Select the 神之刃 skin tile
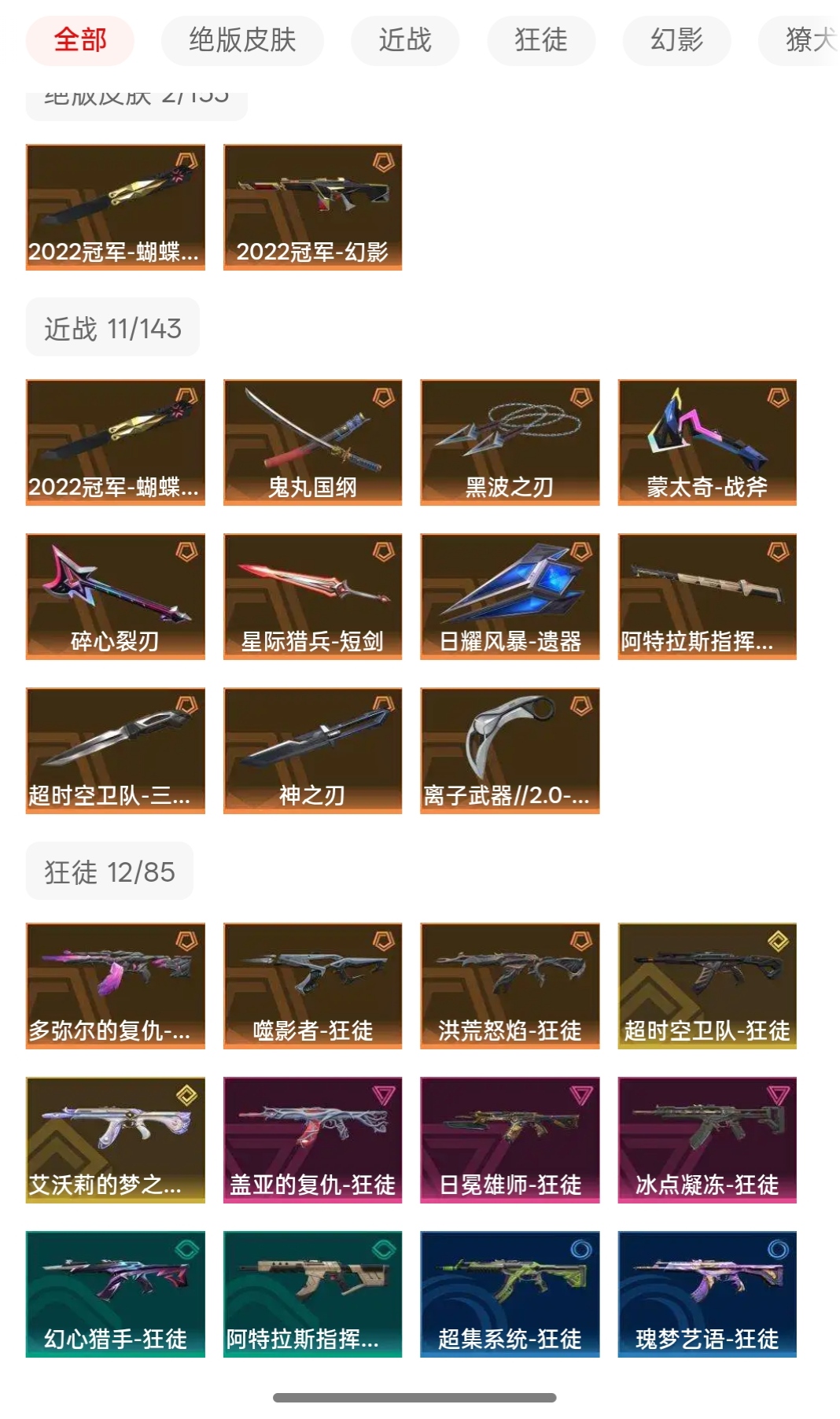Viewport: 840px width, 1419px height. coord(312,750)
